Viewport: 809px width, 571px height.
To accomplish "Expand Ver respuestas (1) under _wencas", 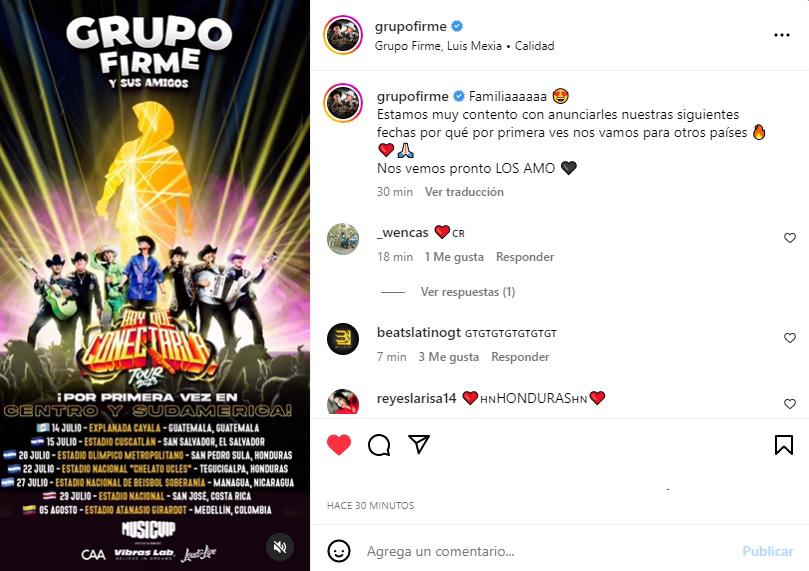I will [x=467, y=292].
